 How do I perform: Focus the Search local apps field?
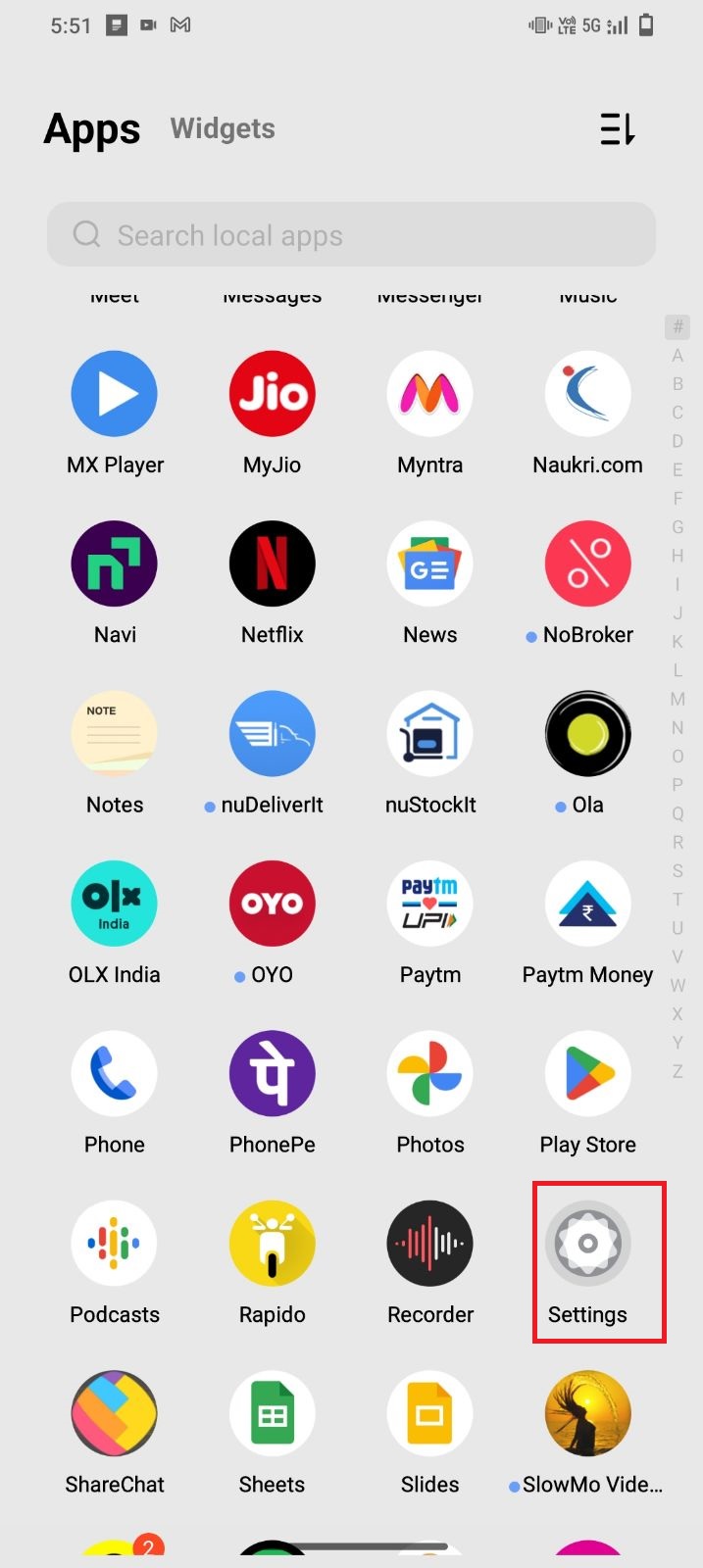coord(351,234)
